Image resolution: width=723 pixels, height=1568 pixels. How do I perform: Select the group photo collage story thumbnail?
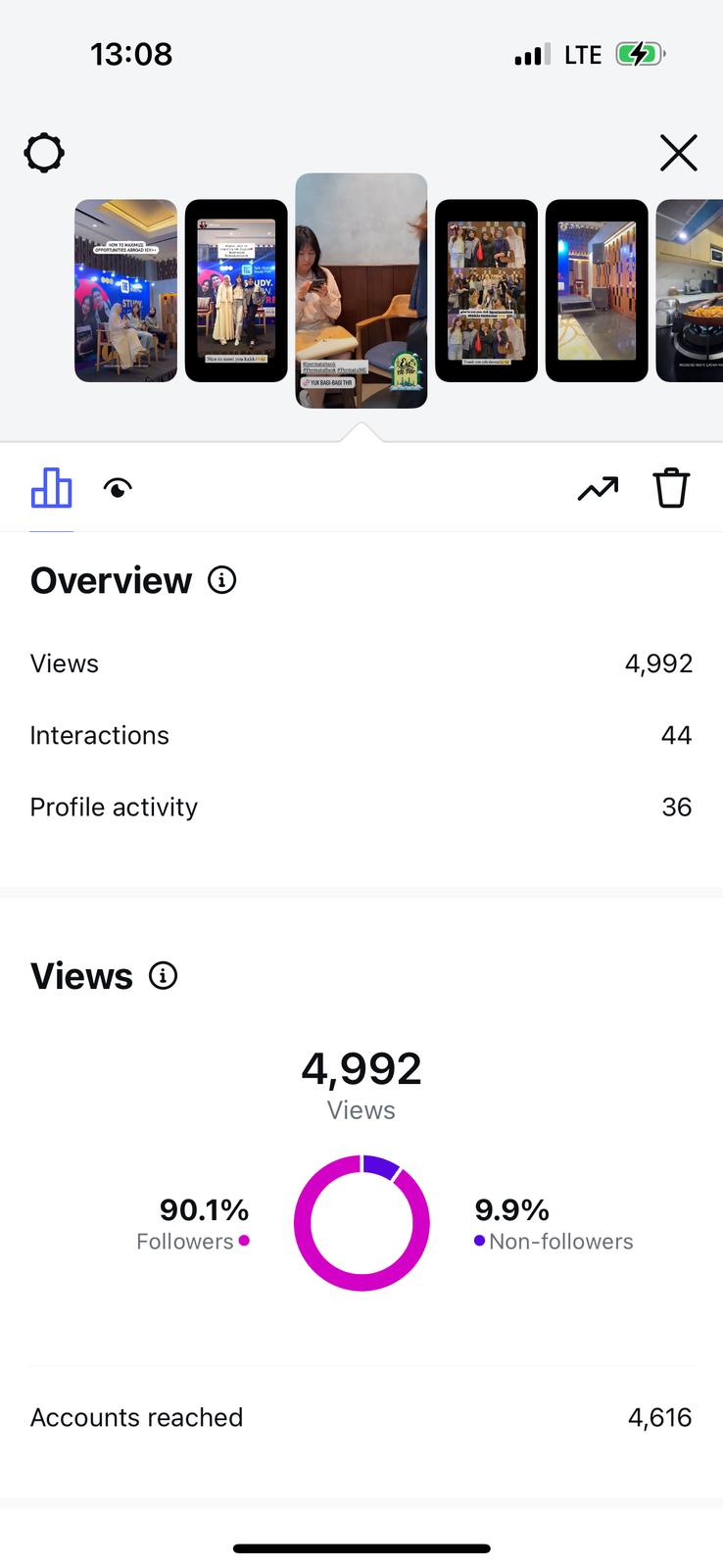click(x=486, y=291)
